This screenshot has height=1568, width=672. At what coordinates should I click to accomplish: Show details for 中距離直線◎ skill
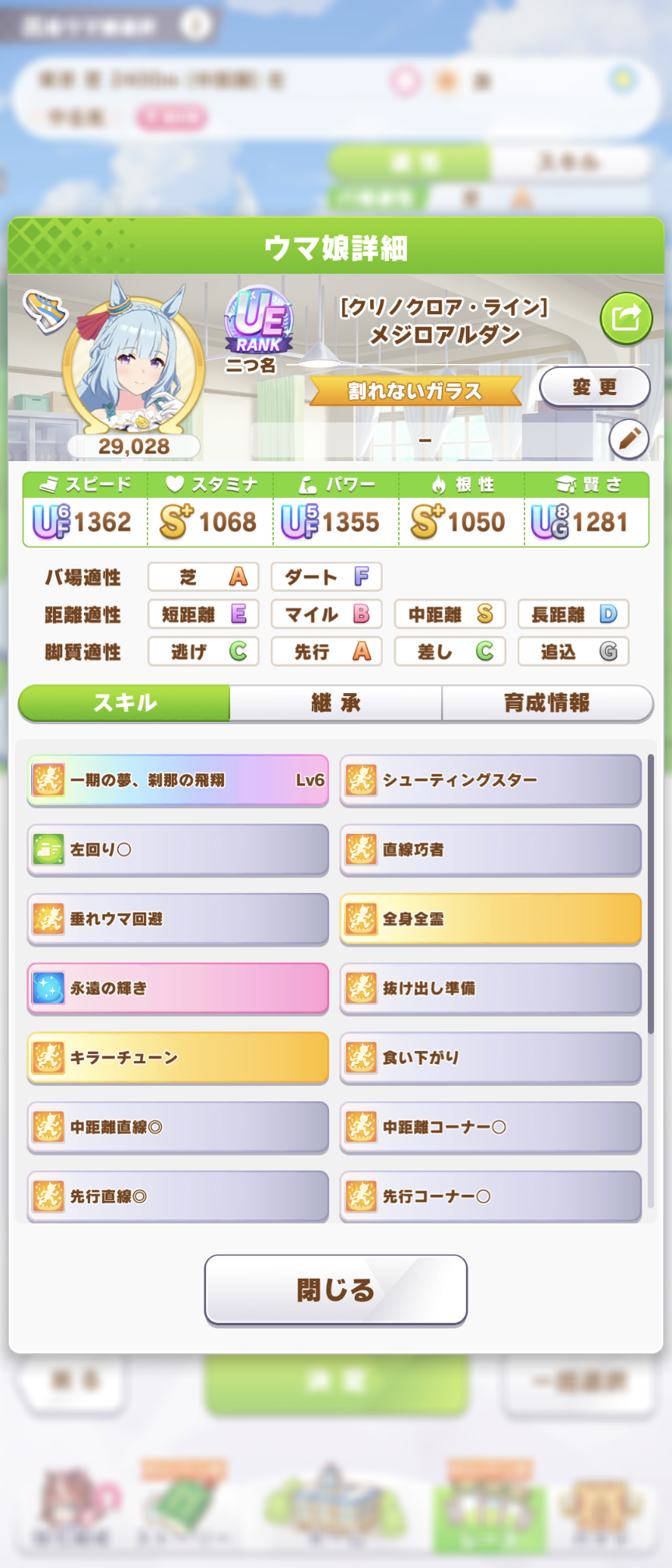click(x=178, y=1127)
